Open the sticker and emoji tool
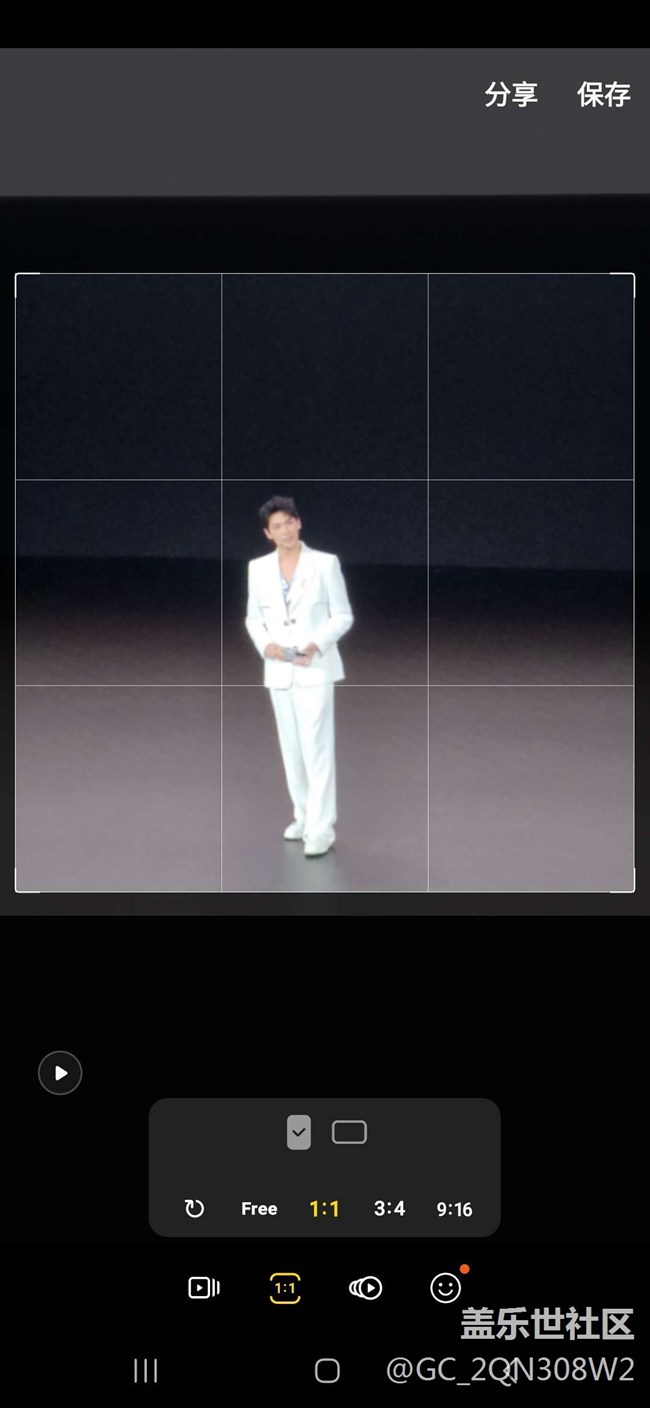 pyautogui.click(x=445, y=1288)
